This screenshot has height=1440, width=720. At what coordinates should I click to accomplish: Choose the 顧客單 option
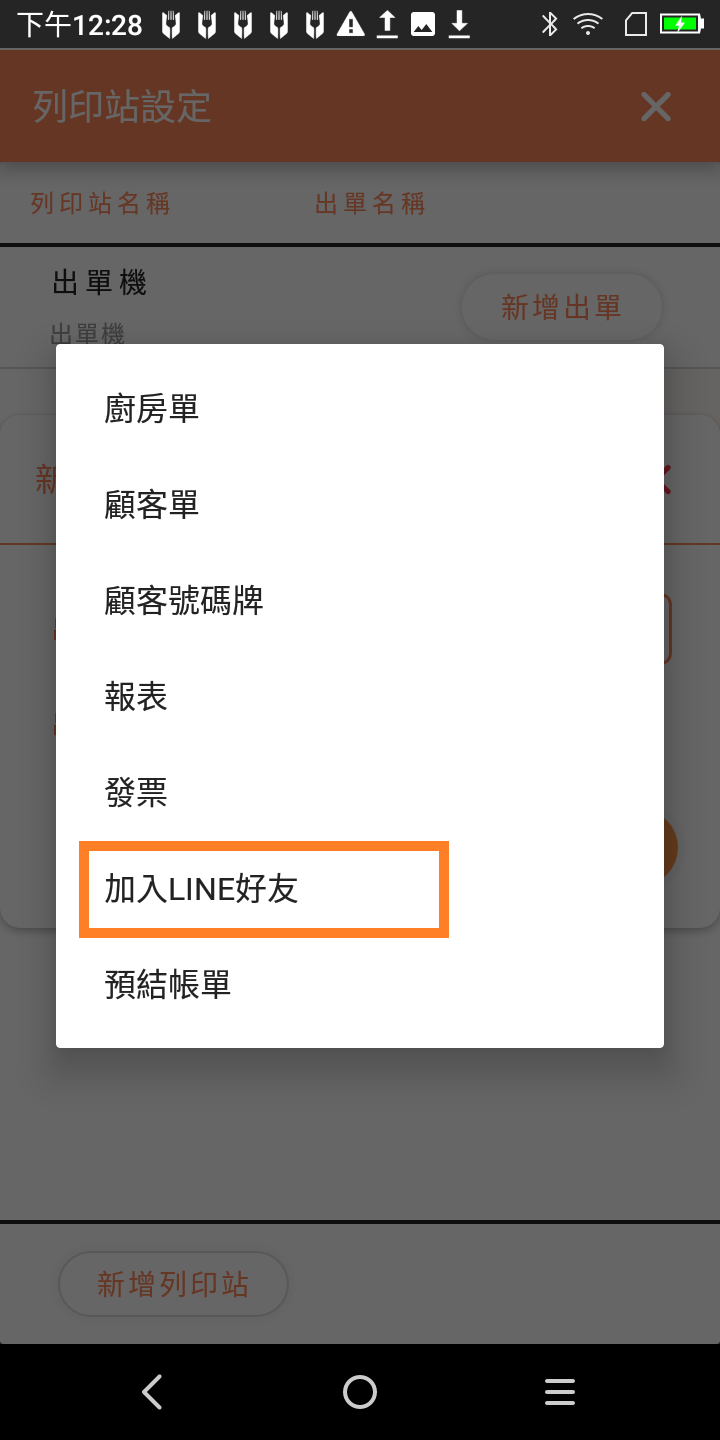click(x=152, y=505)
